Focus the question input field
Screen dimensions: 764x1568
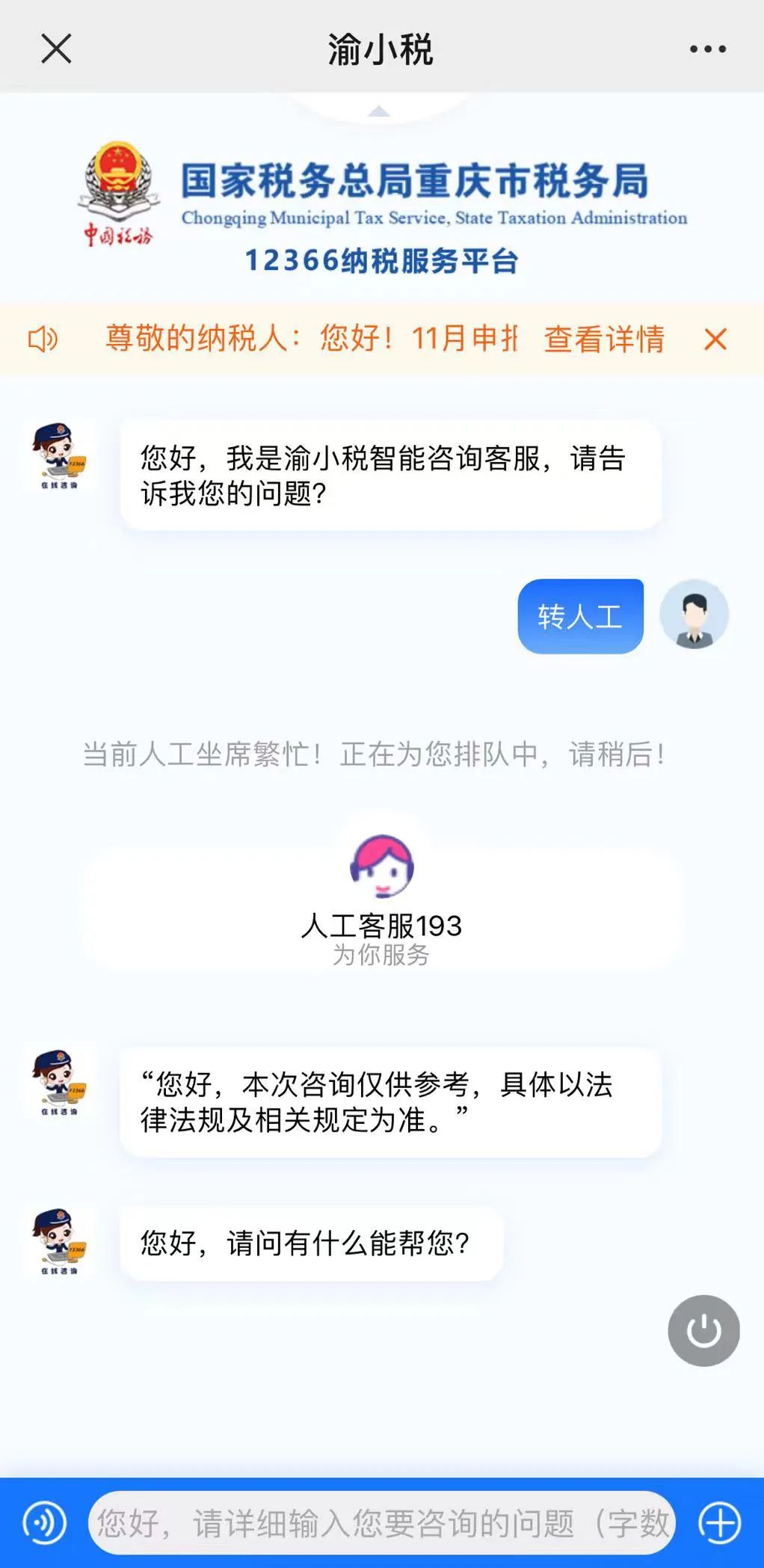381,1522
